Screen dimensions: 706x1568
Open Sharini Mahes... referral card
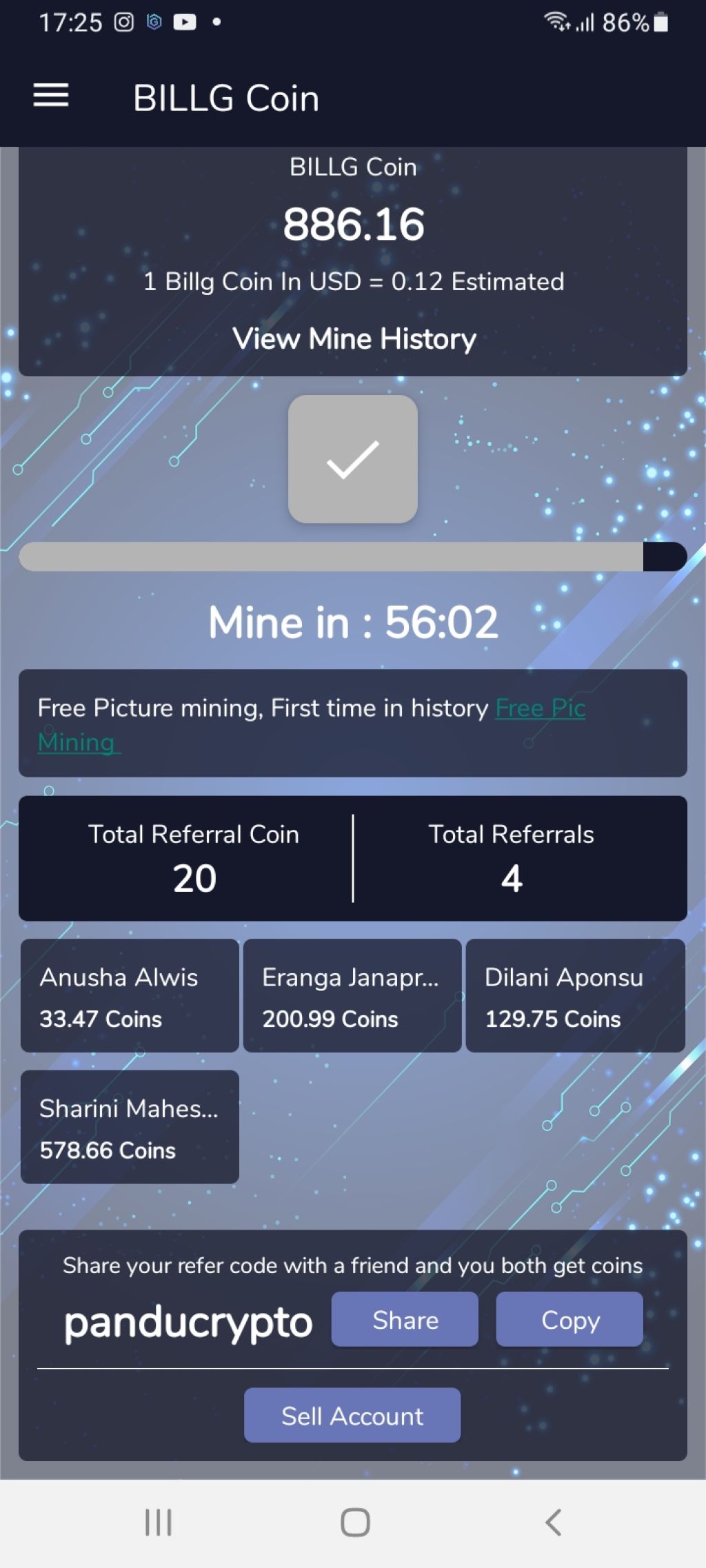[130, 1127]
